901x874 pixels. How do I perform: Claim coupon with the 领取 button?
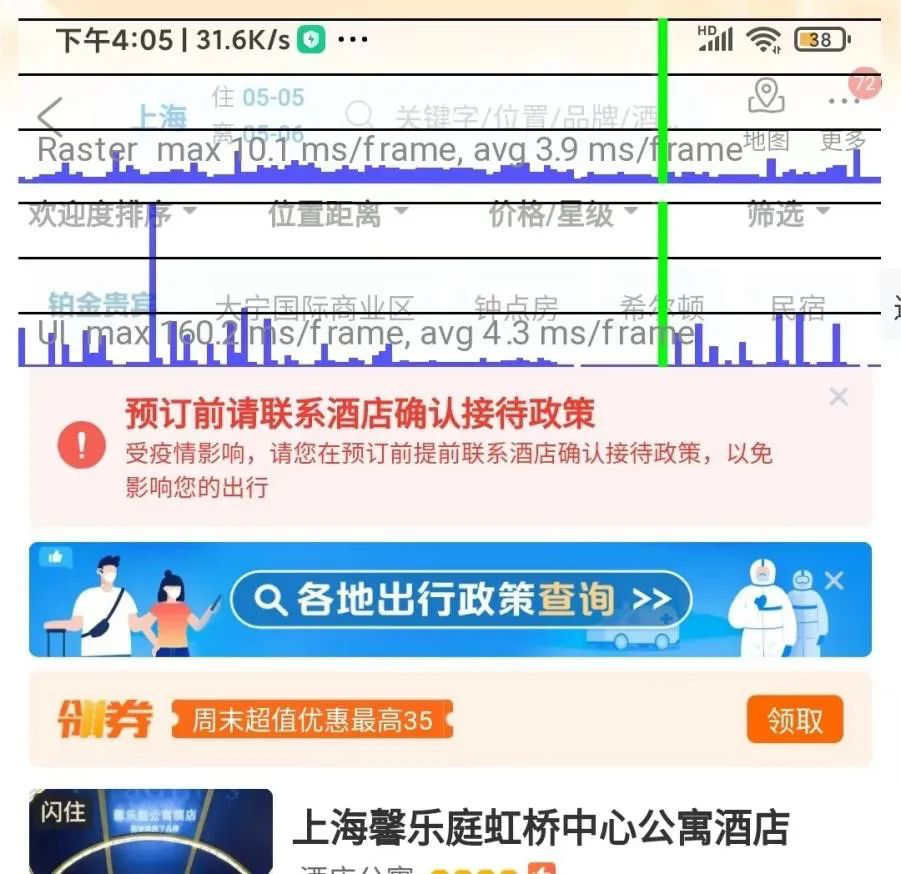pos(794,720)
